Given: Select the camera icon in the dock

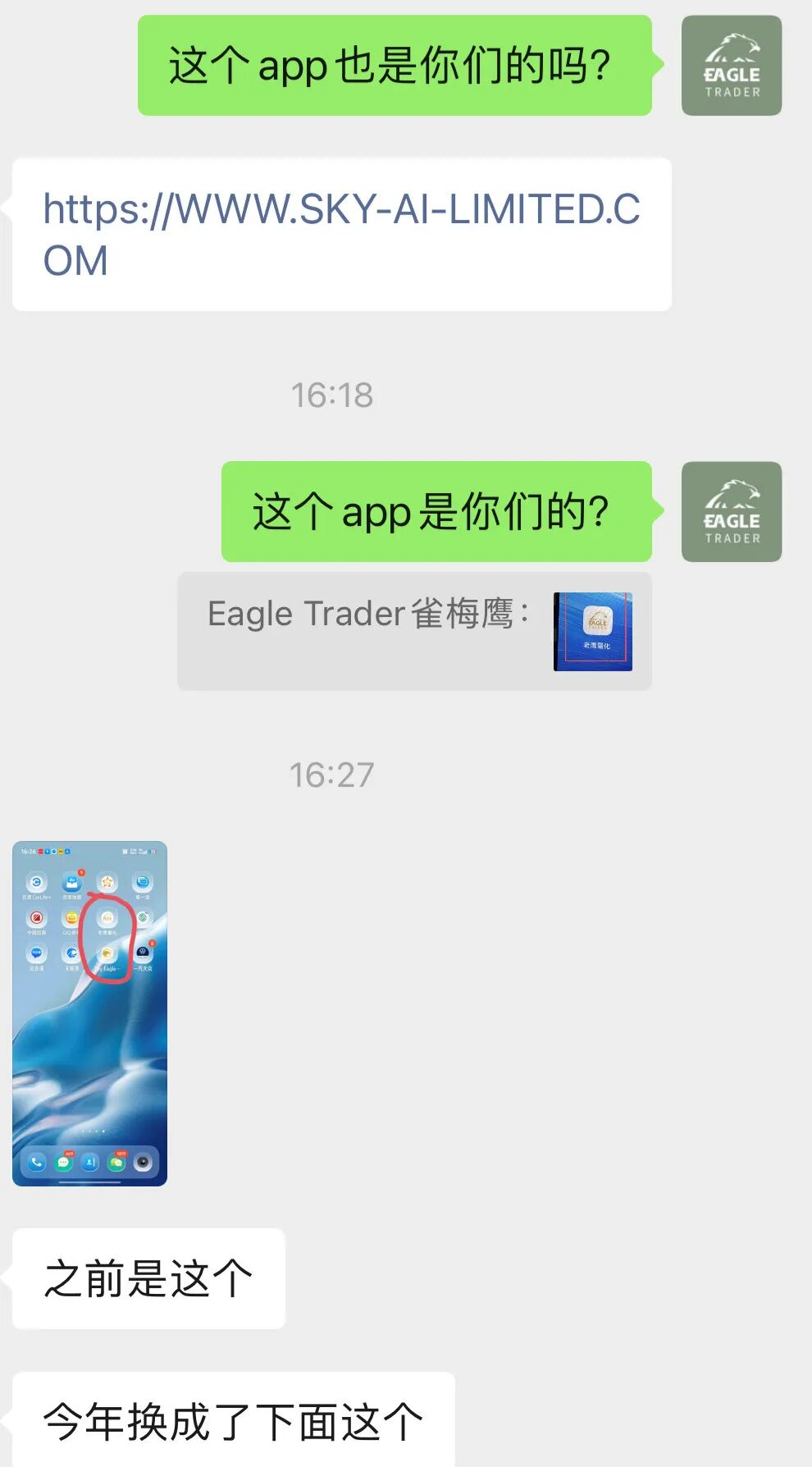Looking at the screenshot, I should [143, 1161].
